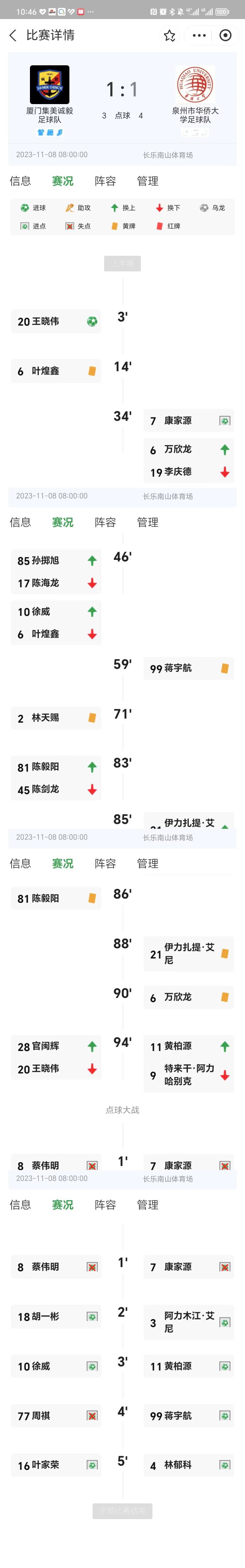
Task: Switch to 信息 tab right below the score header
Action: pos(20,181)
